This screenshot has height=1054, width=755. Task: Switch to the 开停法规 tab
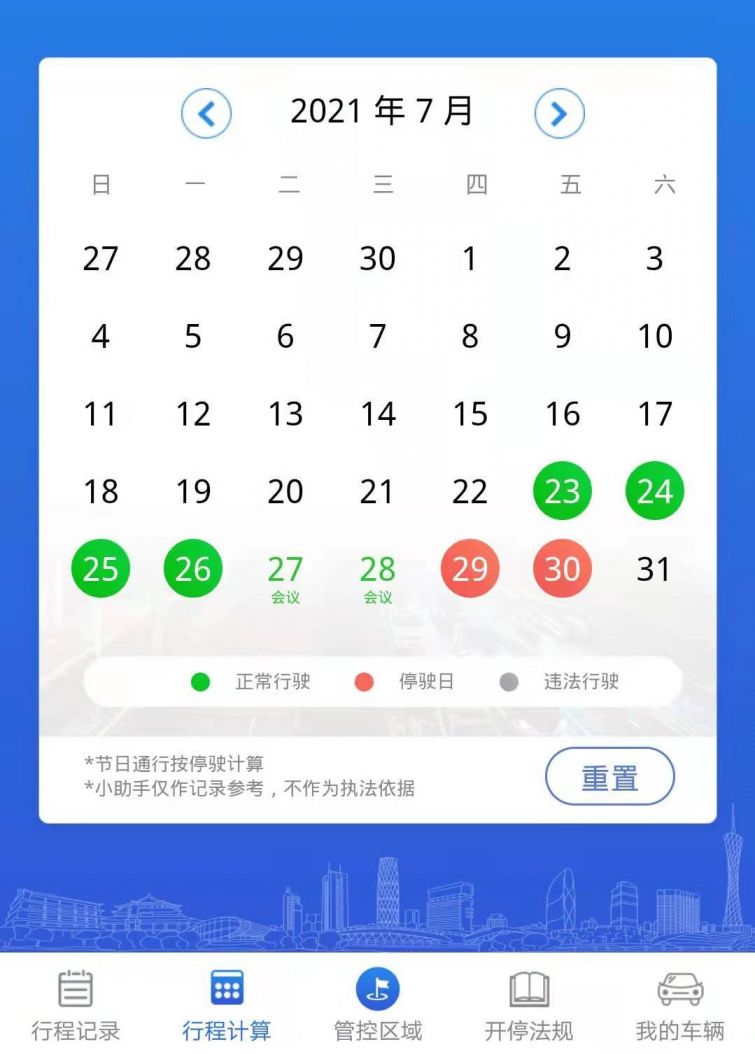click(529, 1005)
